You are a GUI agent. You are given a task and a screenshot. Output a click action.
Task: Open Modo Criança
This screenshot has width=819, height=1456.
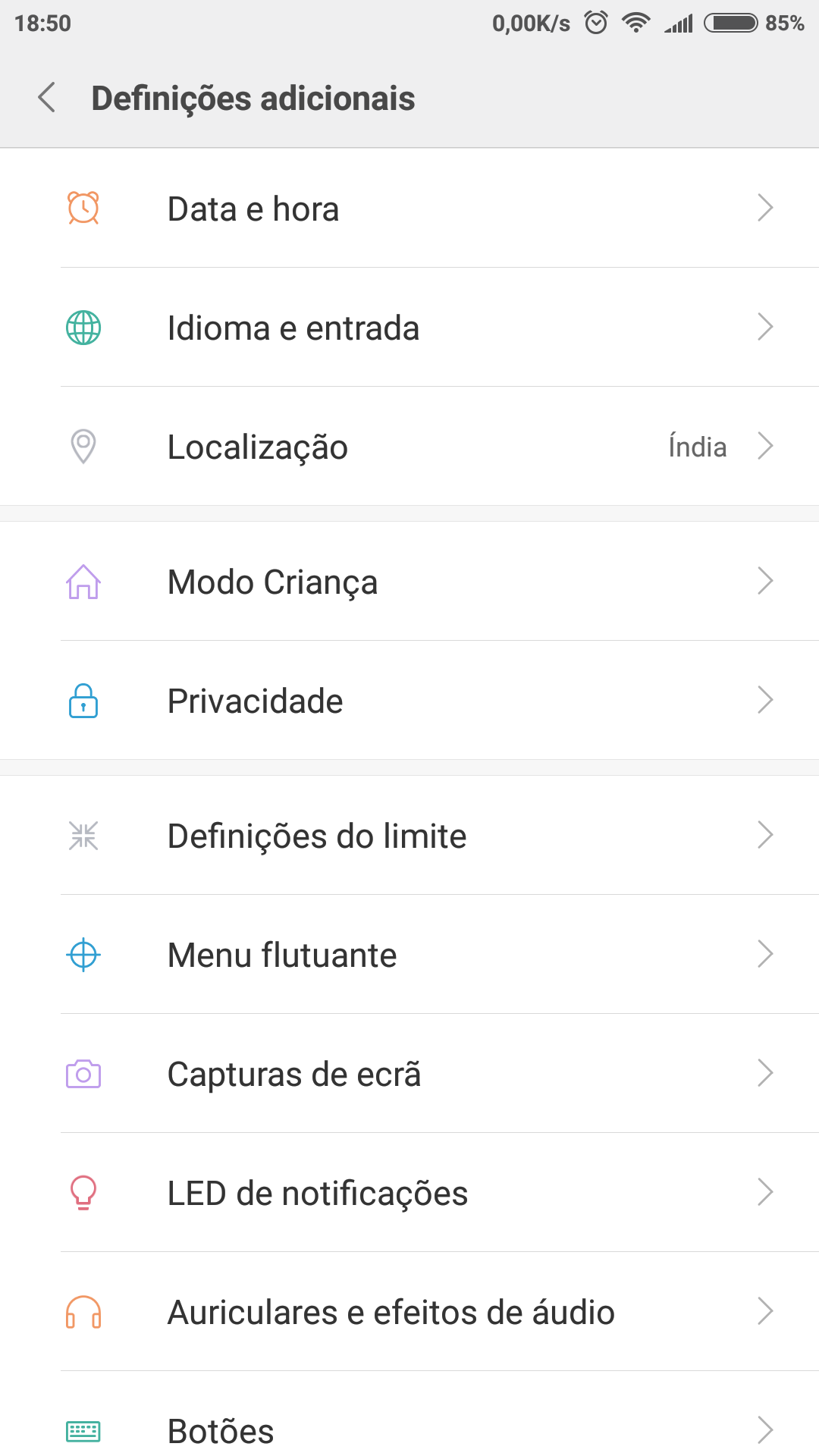coord(409,581)
